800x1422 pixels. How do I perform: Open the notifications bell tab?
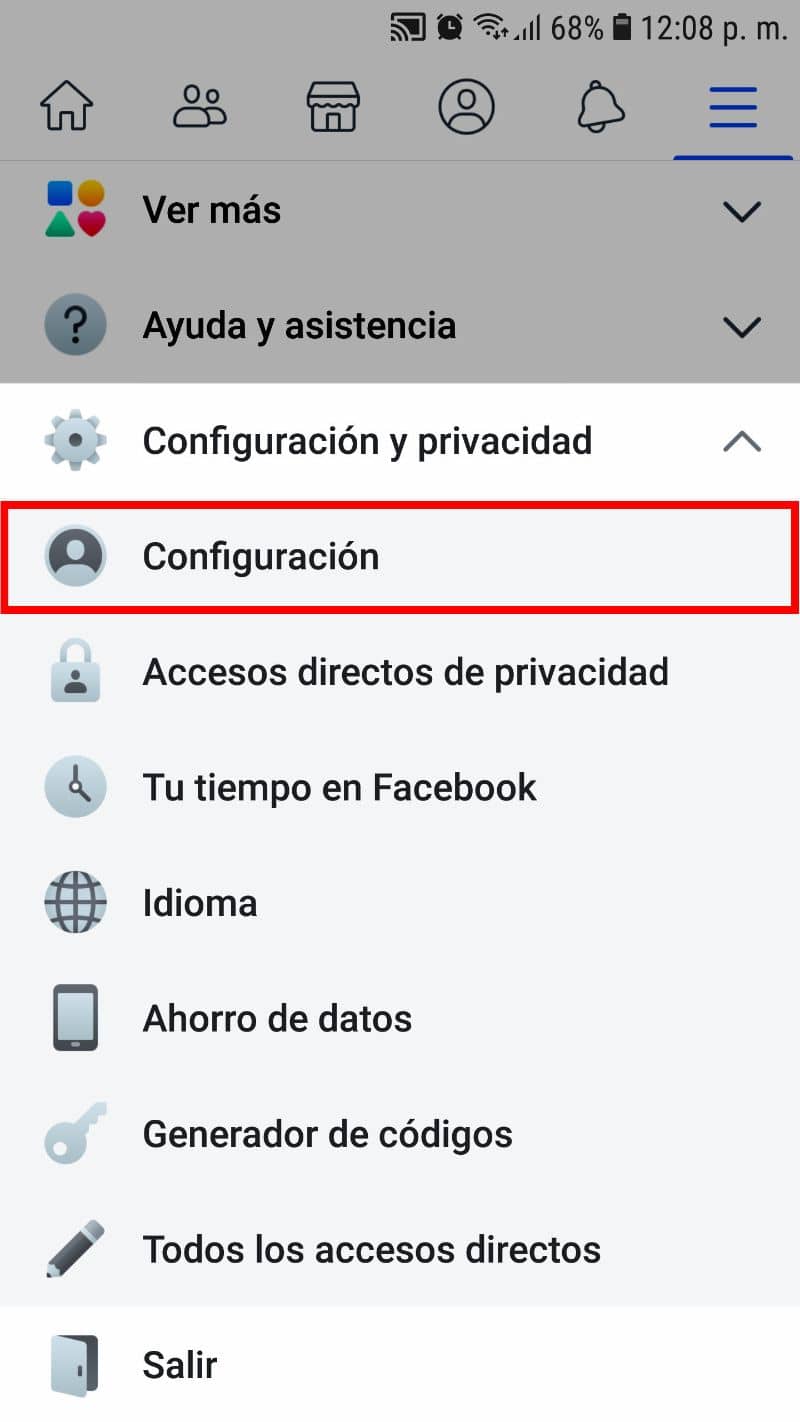click(x=600, y=105)
